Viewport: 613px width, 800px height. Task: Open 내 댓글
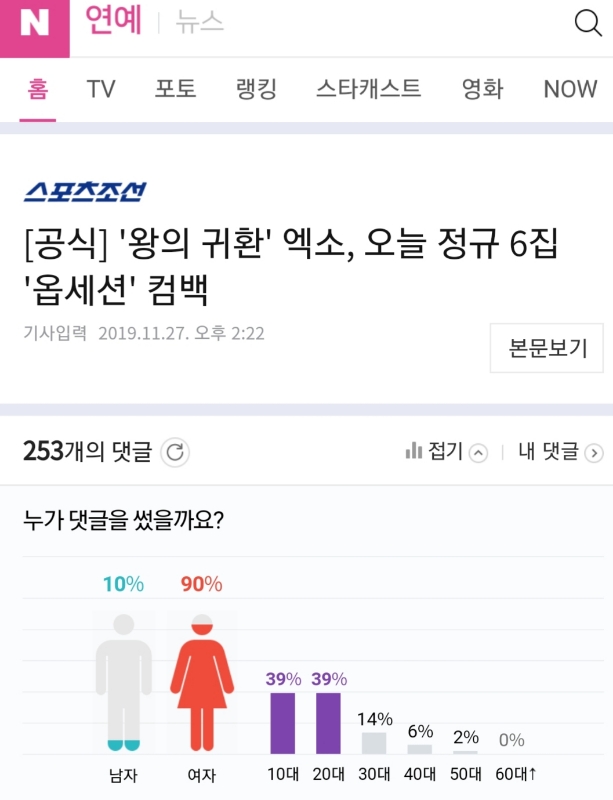coord(559,452)
